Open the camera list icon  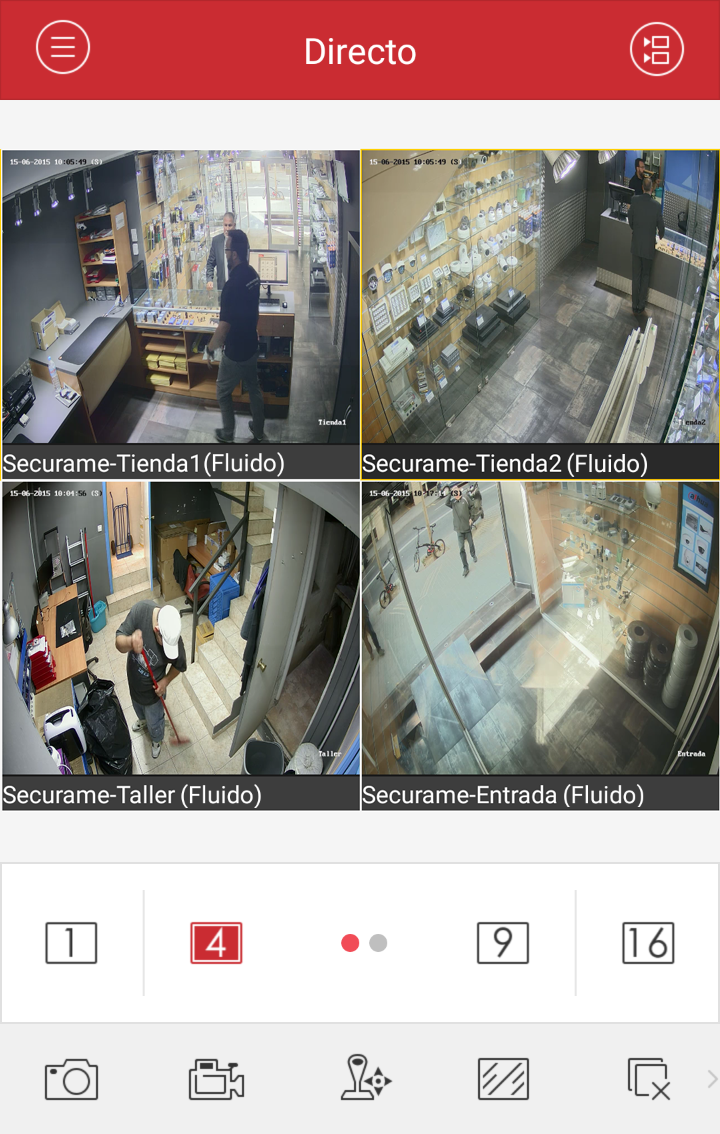656,49
